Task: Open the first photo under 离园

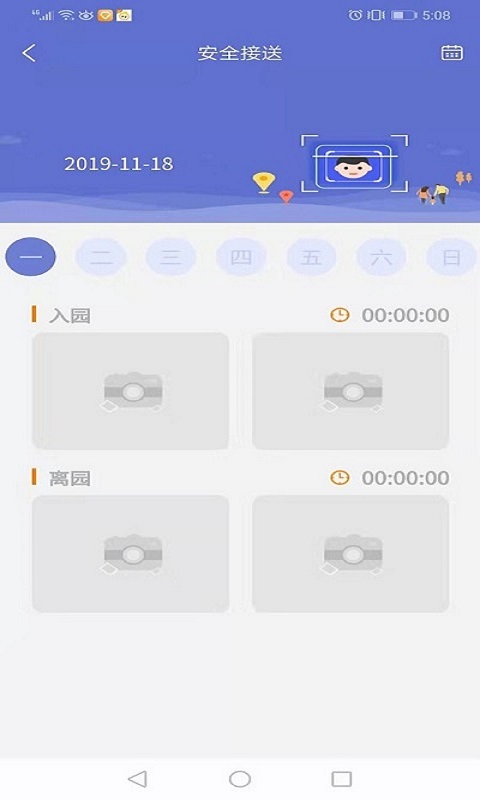Action: click(x=131, y=554)
